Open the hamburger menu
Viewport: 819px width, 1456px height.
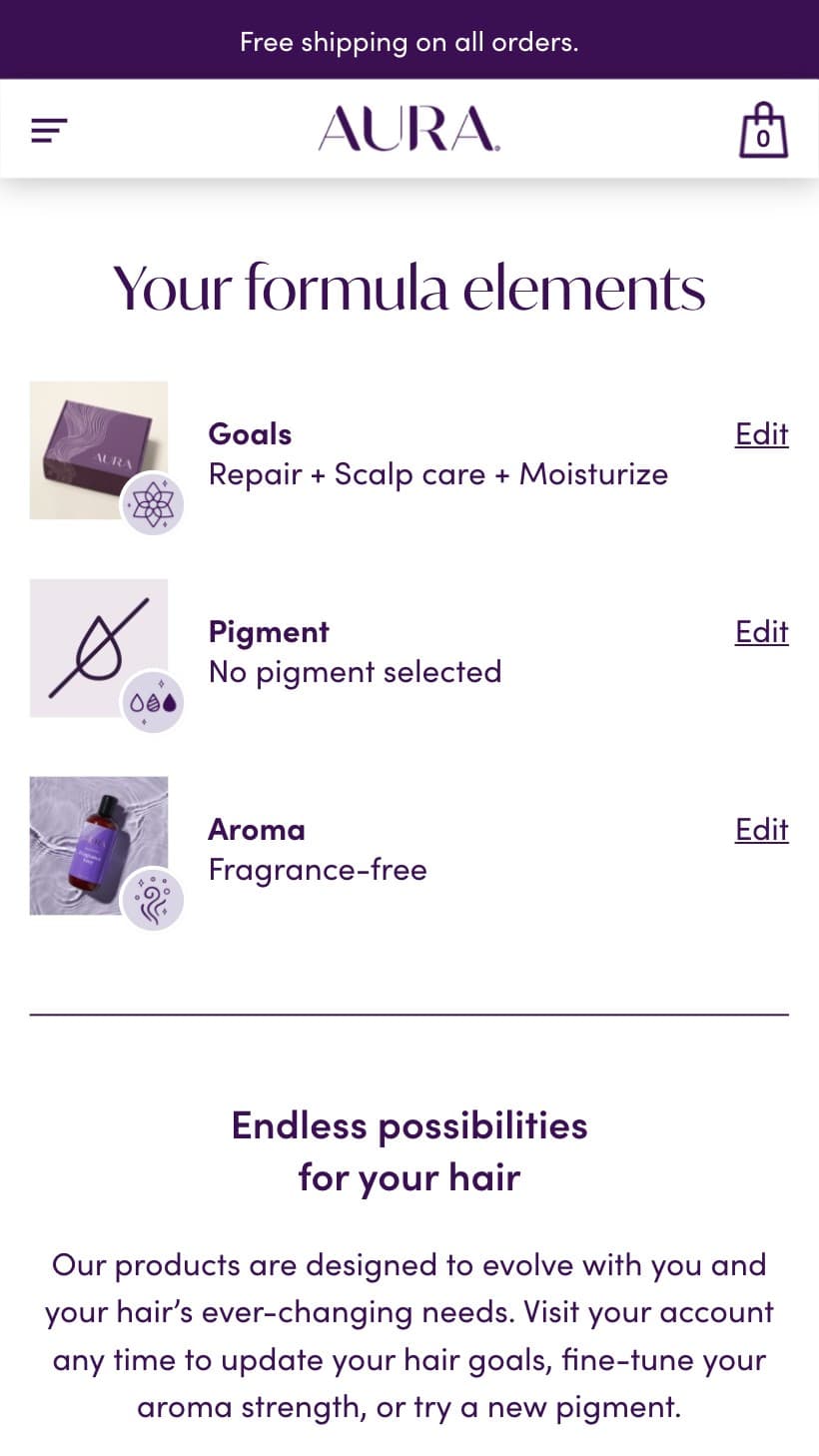[x=49, y=130]
